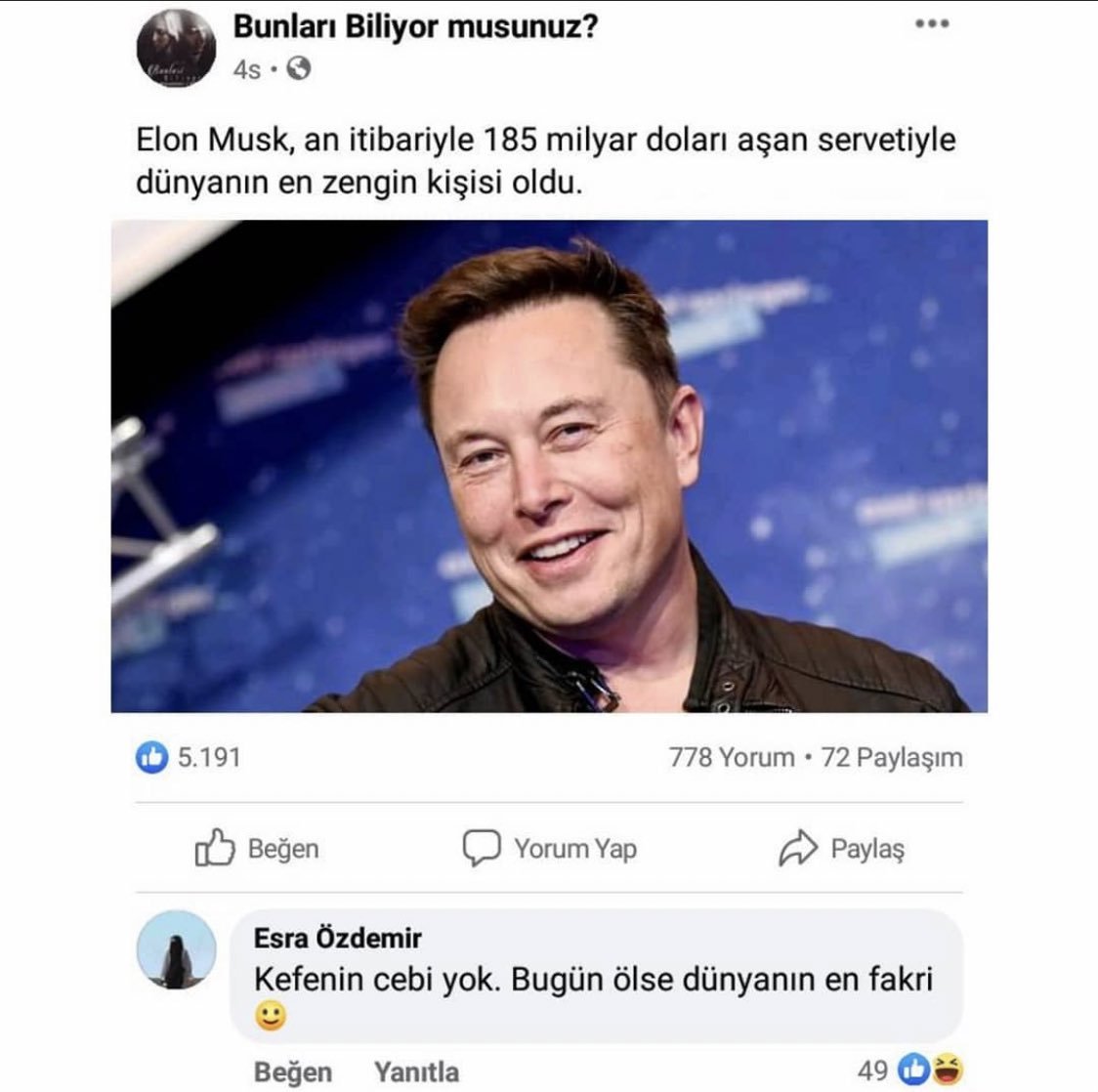Open Esra Özdemir's profile picture

coord(176,949)
